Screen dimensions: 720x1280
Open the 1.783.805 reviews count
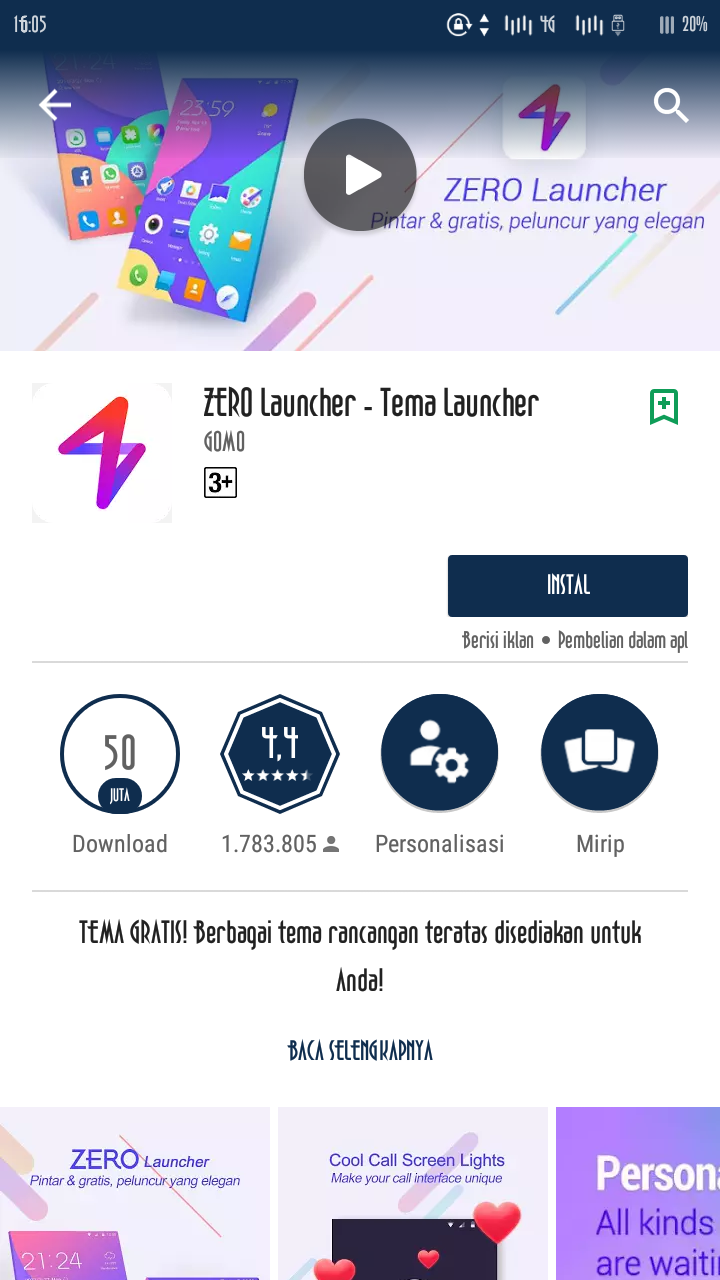point(280,843)
